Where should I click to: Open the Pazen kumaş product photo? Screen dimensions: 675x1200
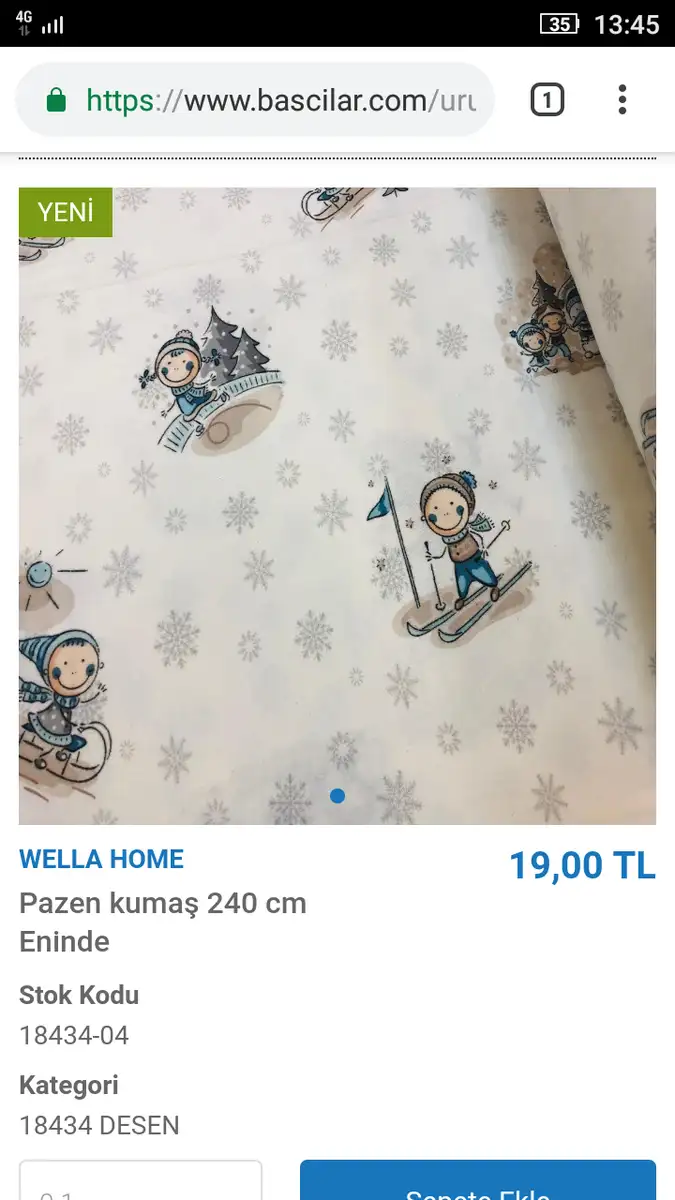click(x=337, y=506)
